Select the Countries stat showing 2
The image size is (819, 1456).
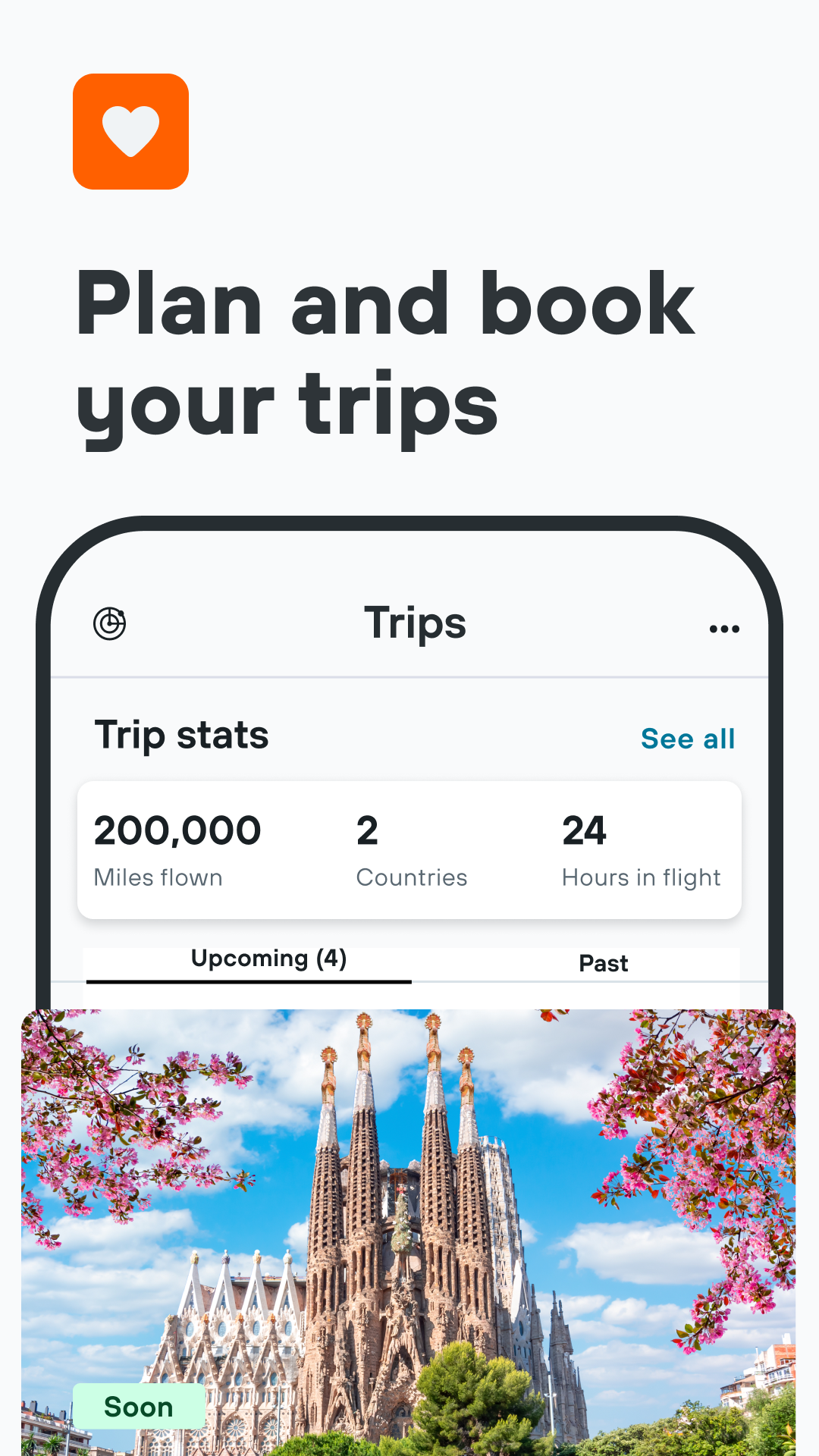pos(412,849)
